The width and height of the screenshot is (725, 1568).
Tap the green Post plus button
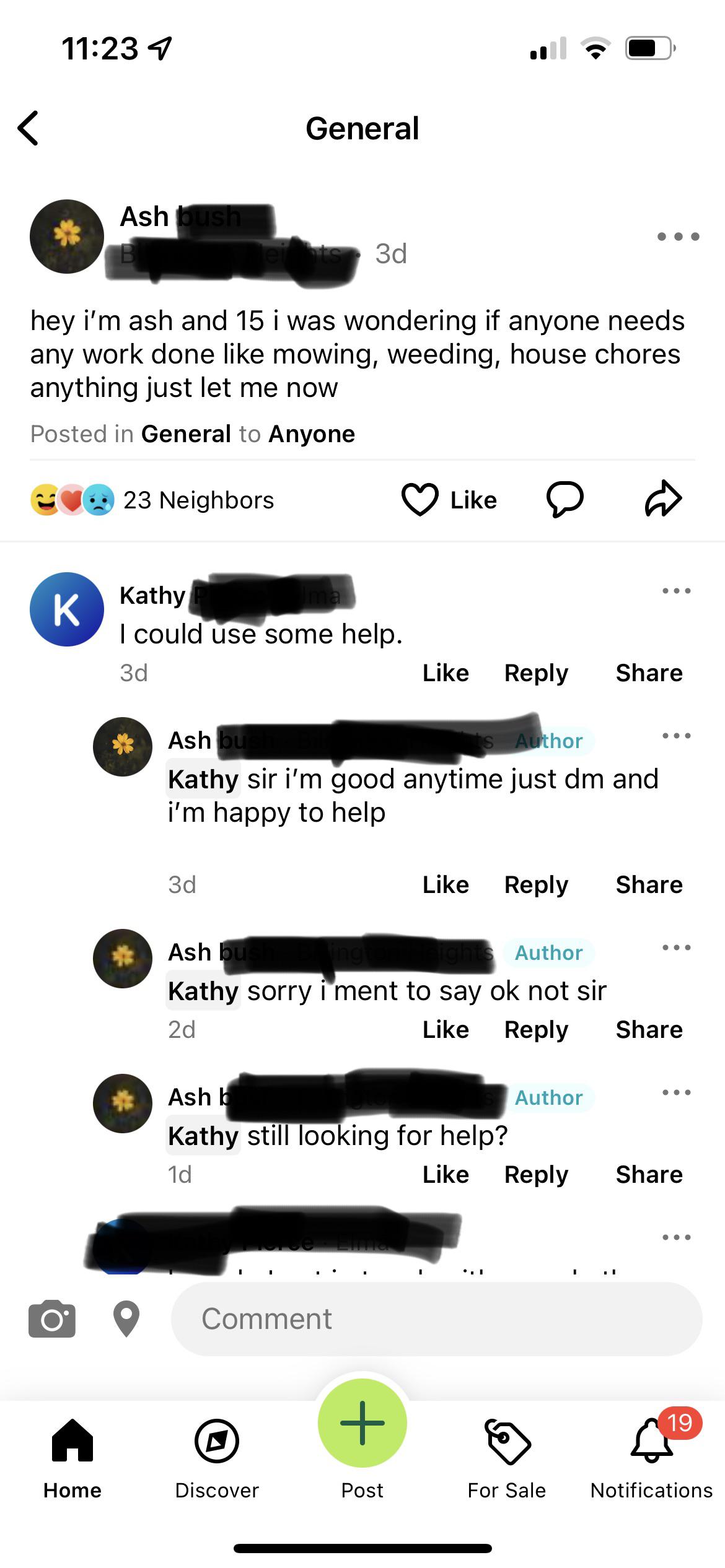point(362,1422)
